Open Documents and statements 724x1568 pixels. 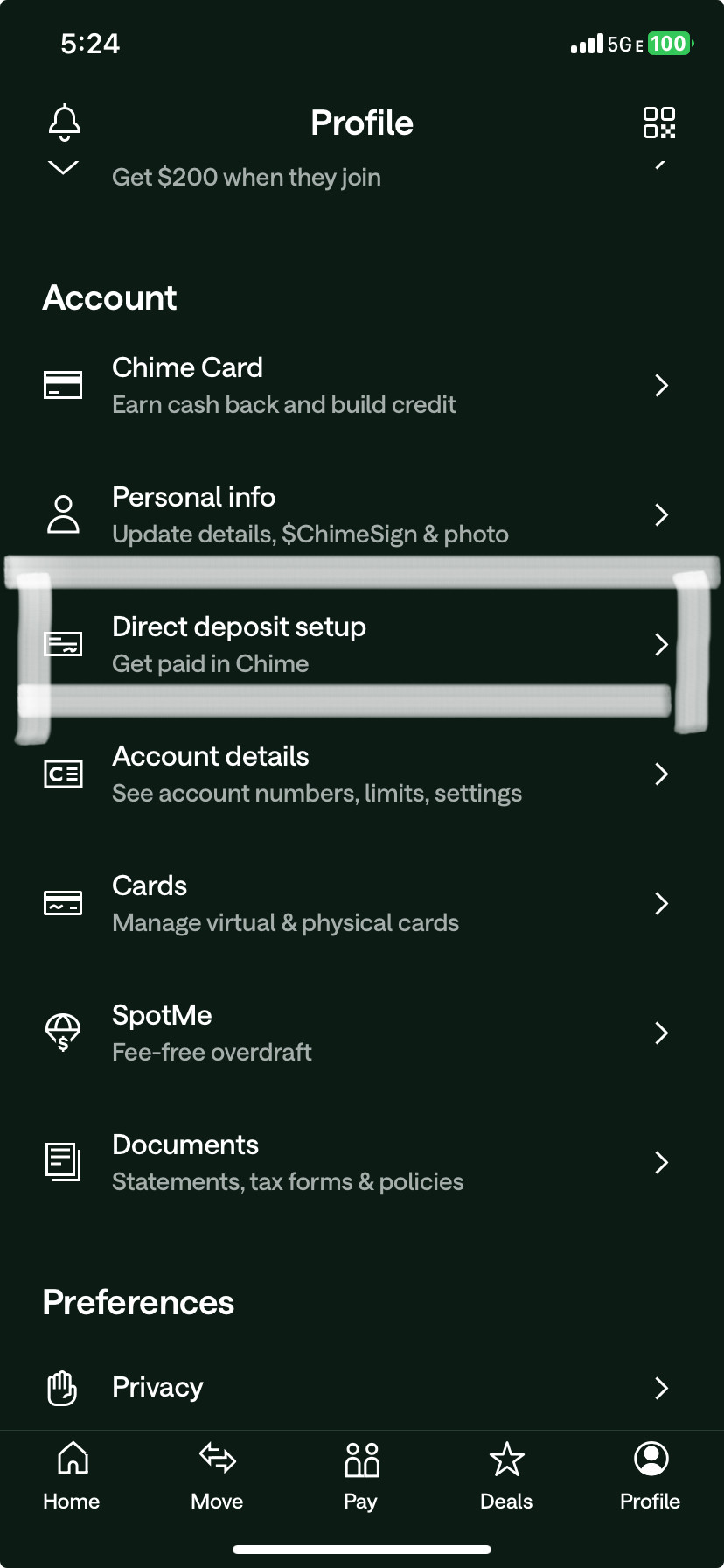click(360, 1162)
